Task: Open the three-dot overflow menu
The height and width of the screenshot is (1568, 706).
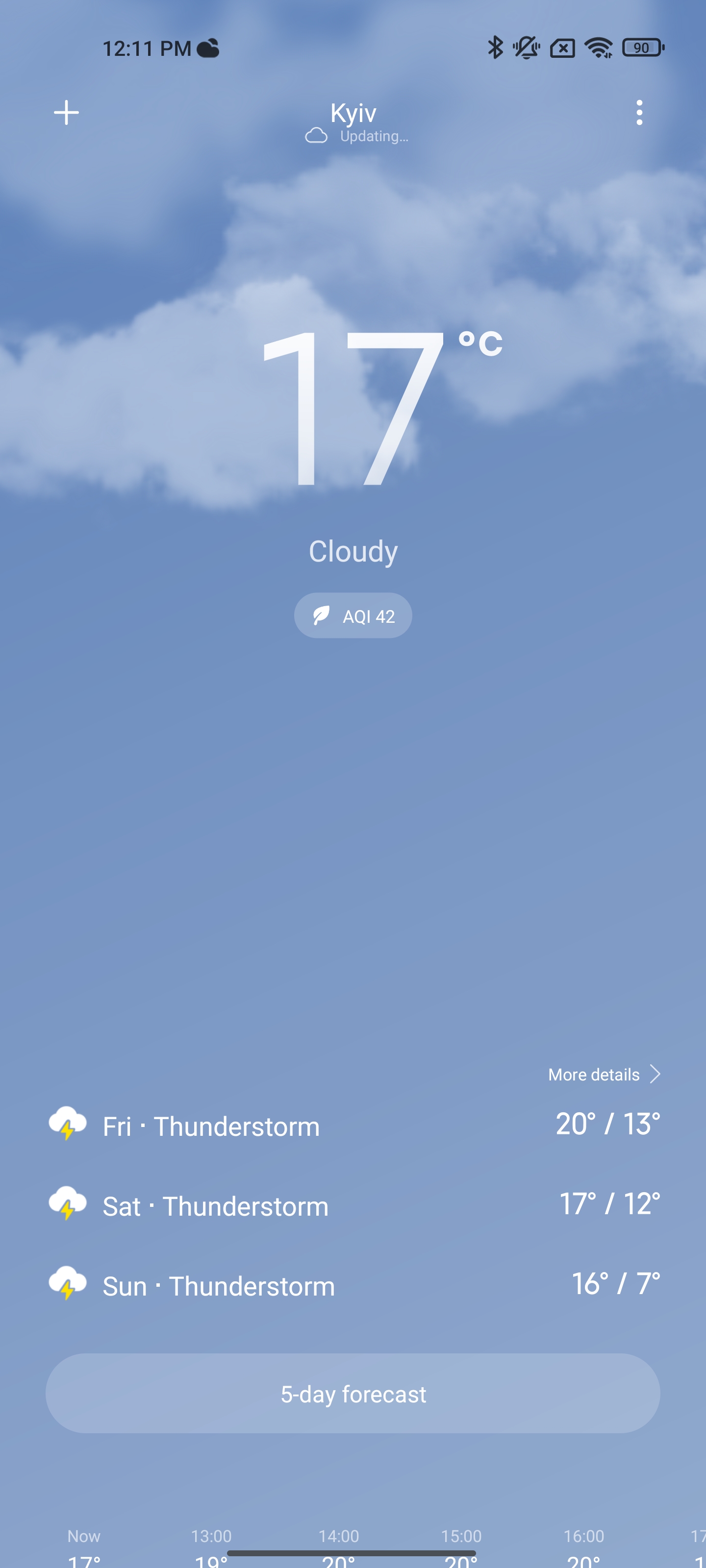Action: click(638, 113)
